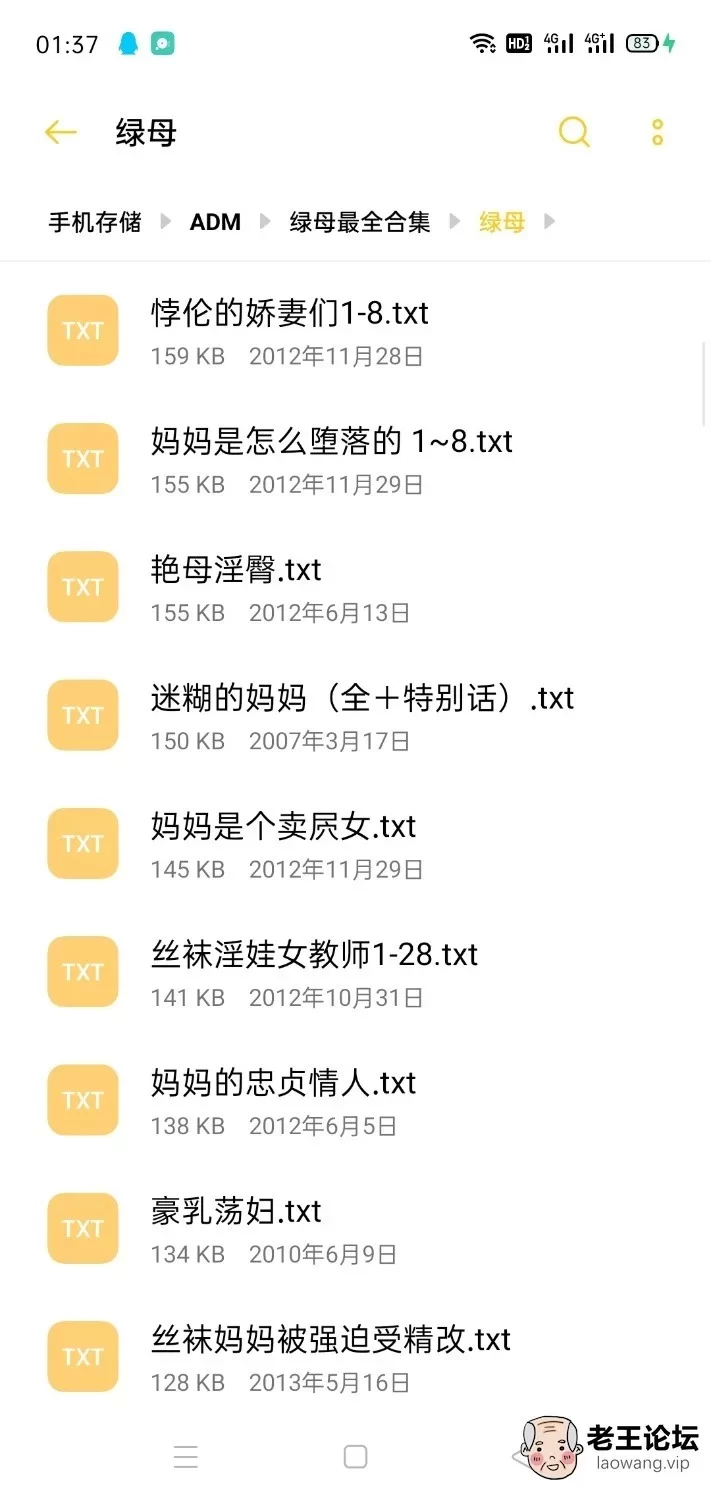The width and height of the screenshot is (711, 1500).
Task: Open 迷糊的妈妈（全+特别话）.txt
Action: [360, 715]
